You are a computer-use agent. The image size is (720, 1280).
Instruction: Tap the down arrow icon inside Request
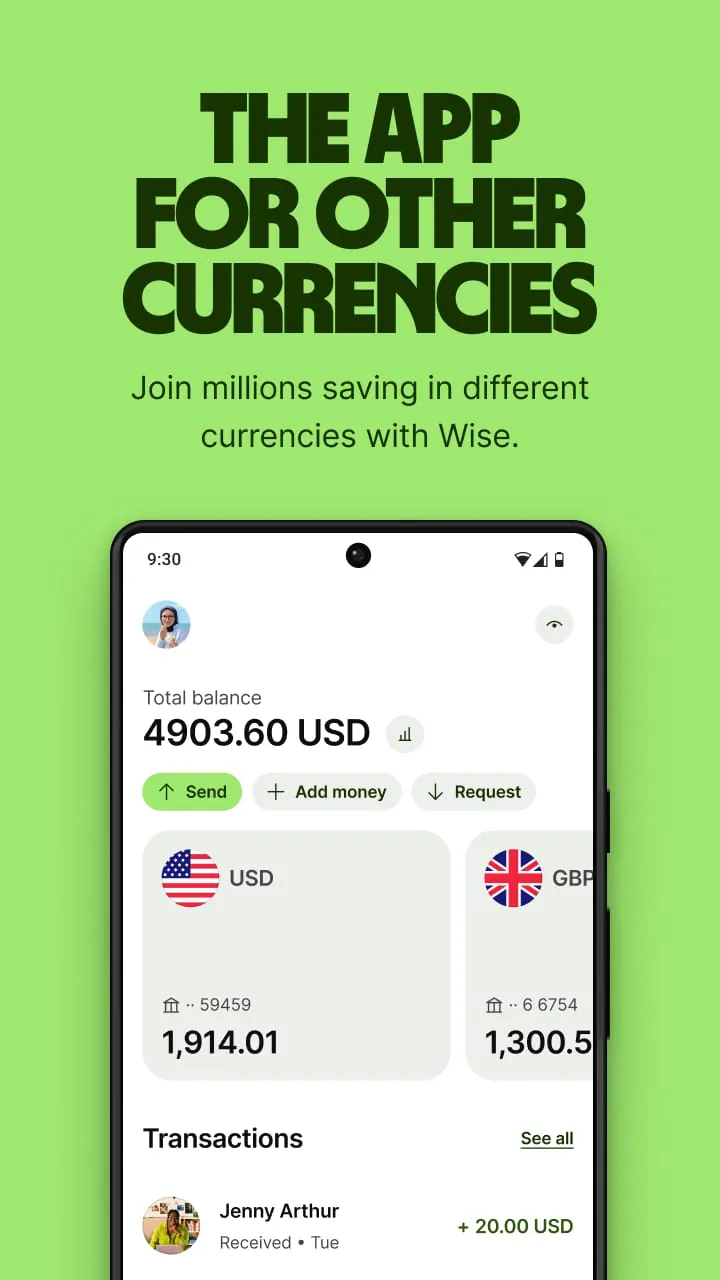[x=434, y=791]
